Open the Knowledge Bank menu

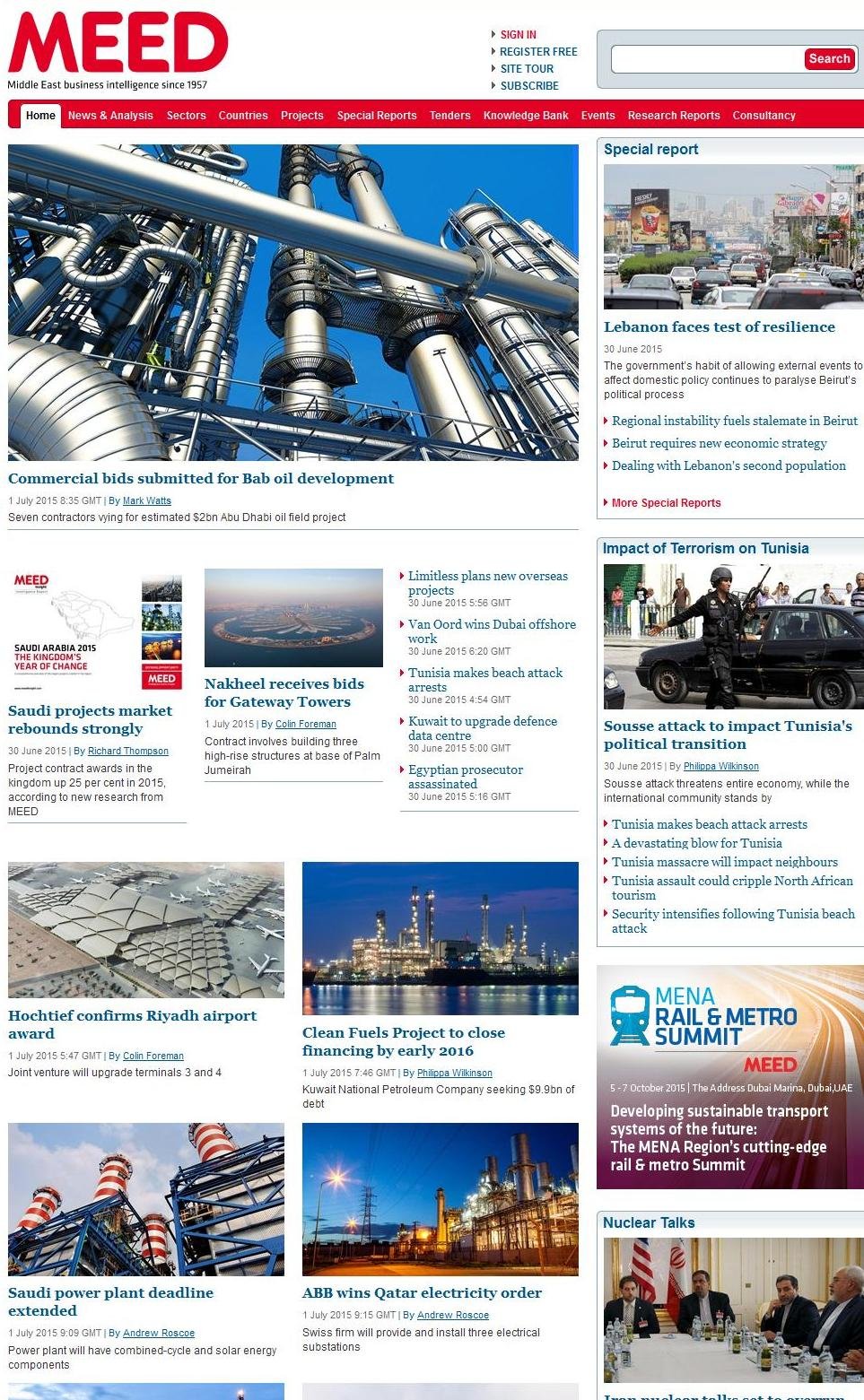[x=526, y=115]
